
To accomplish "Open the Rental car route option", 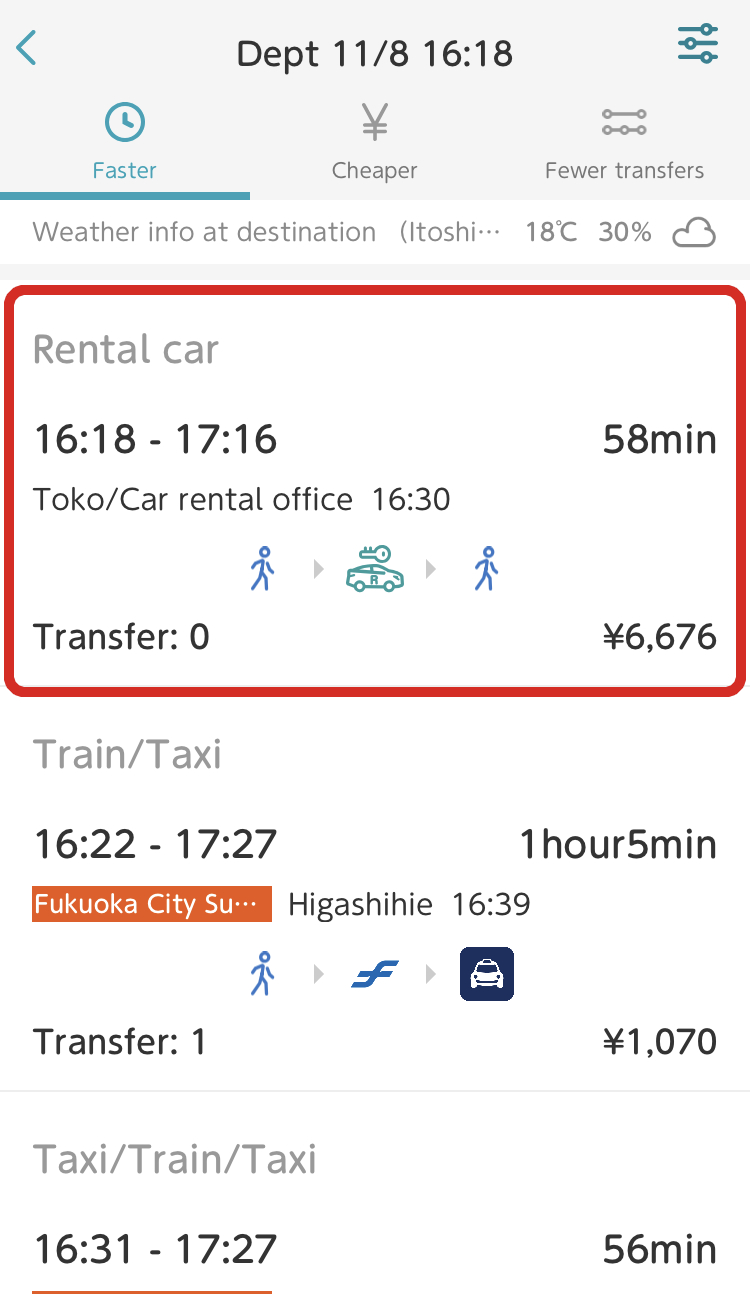I will pyautogui.click(x=375, y=490).
